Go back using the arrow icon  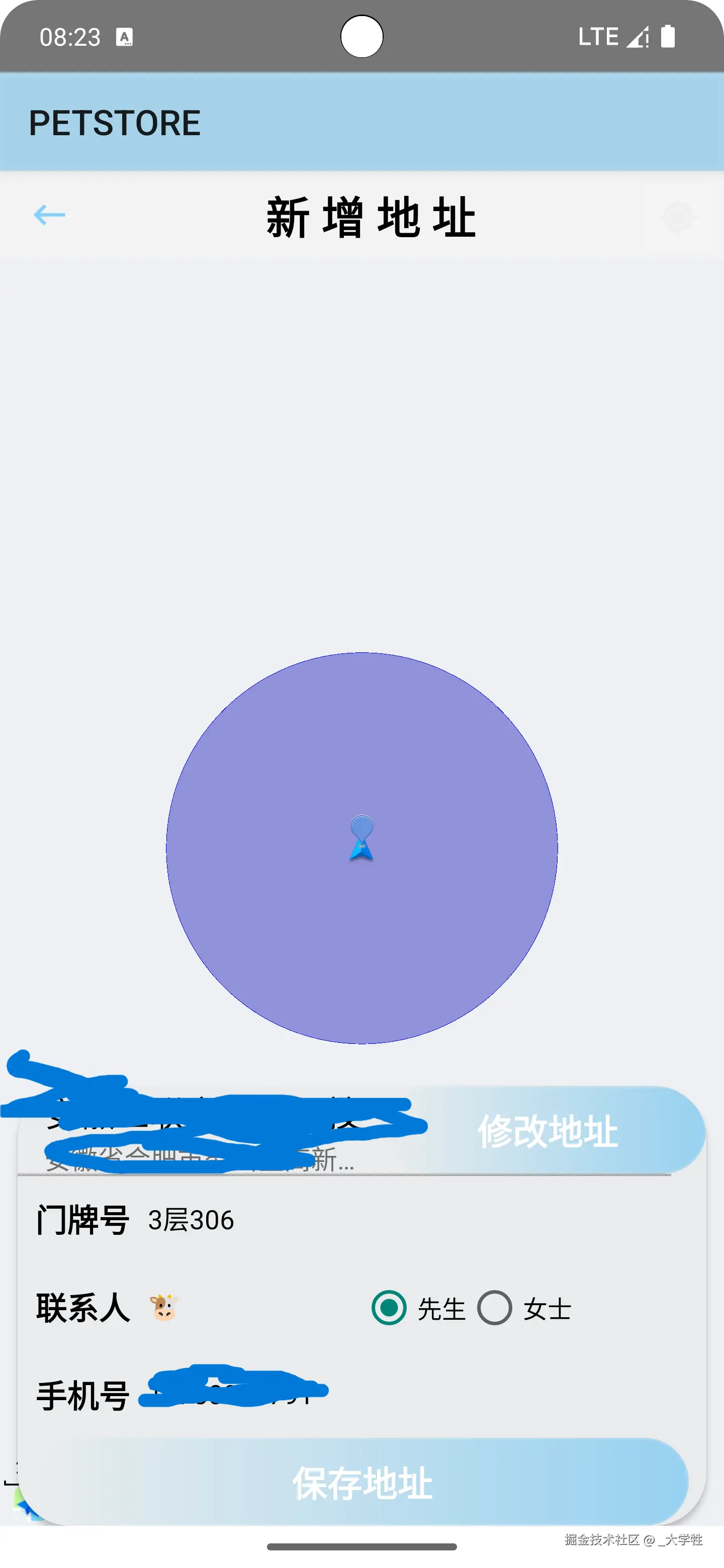(49, 215)
